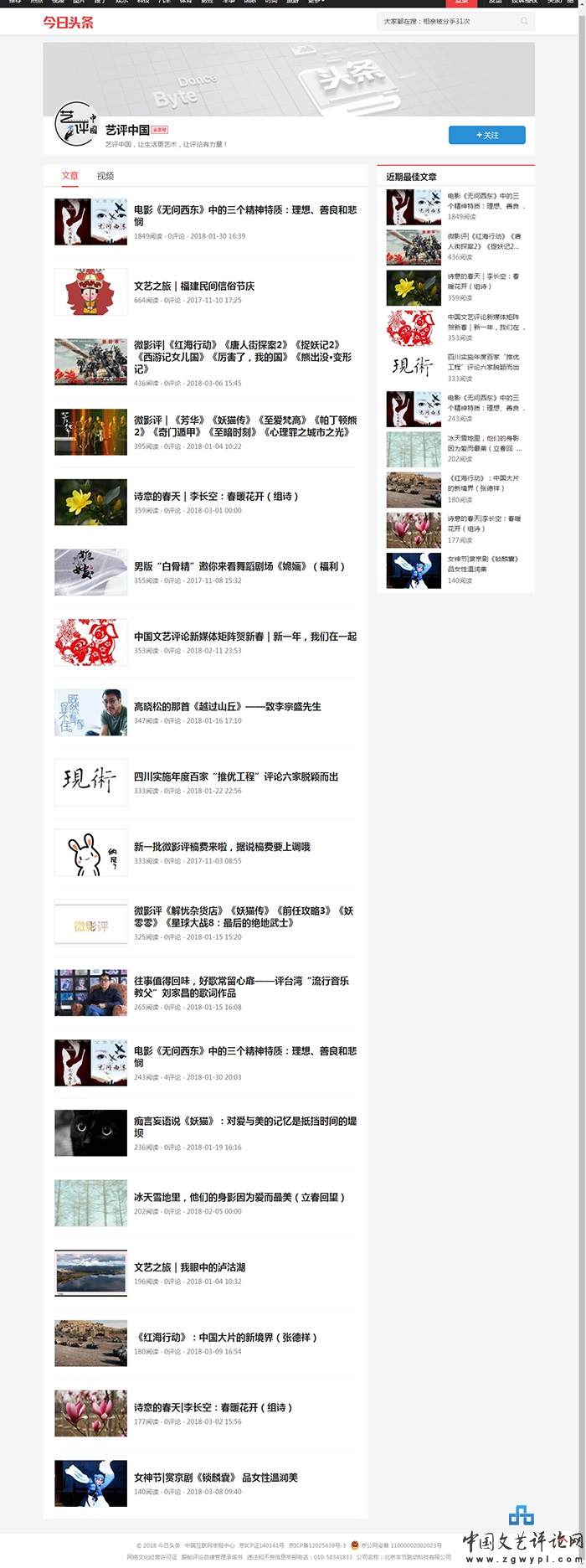Open 四川实施年度百家"推优工程" article
Image resolution: width=586 pixels, height=1568 pixels.
[235, 776]
